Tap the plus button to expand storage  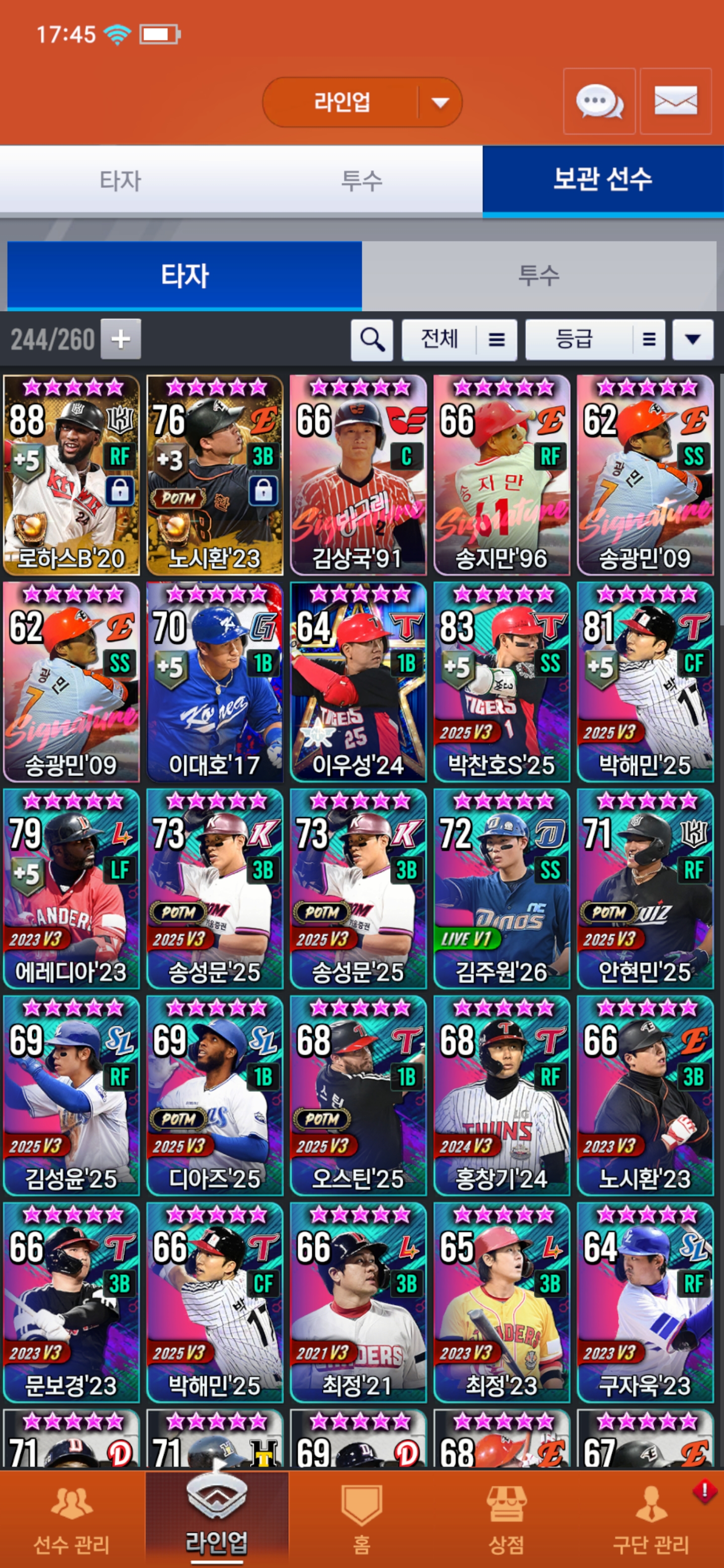click(x=121, y=338)
